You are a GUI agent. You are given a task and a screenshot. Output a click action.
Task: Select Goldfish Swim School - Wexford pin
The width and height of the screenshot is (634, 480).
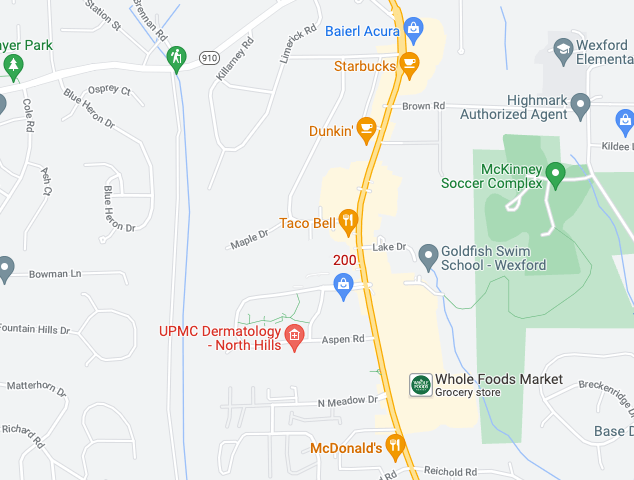pos(428,254)
